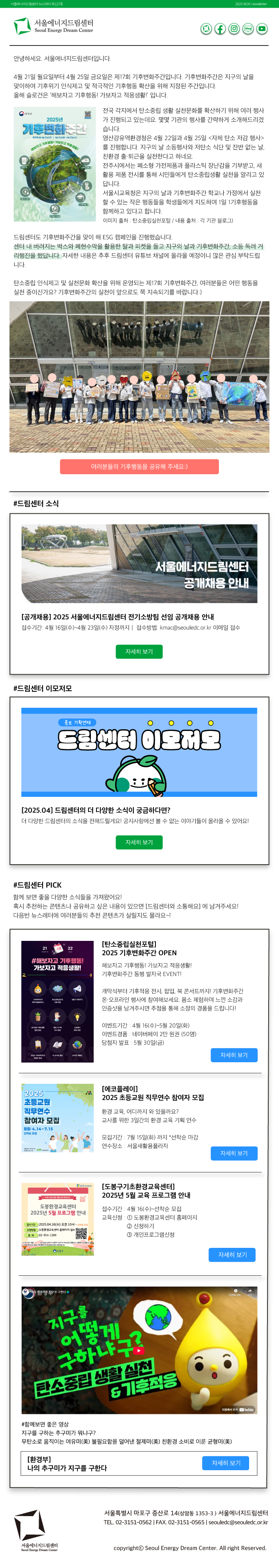Screen dimensions: 279x1568
Task: Open the Instagram icon link
Action: (x=234, y=29)
